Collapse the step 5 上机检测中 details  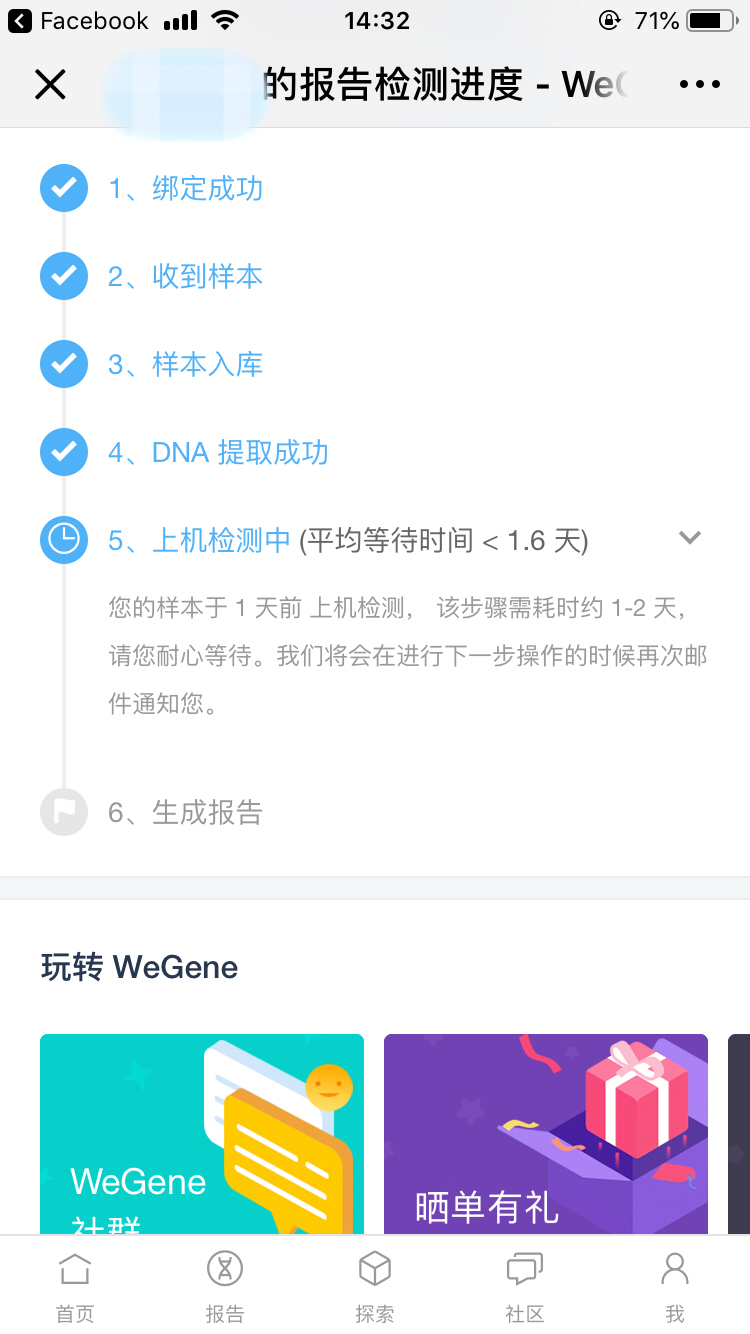[x=690, y=538]
